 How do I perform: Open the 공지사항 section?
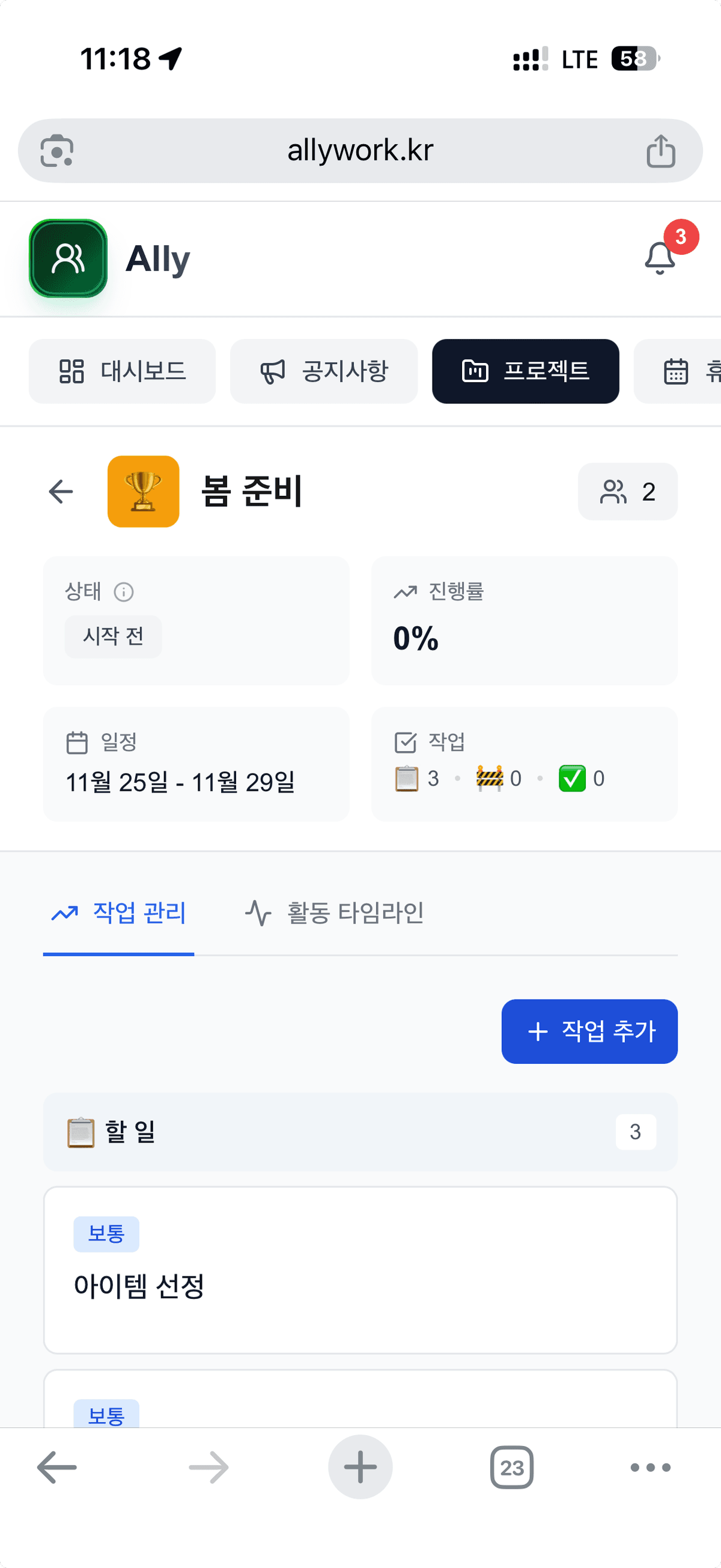324,371
